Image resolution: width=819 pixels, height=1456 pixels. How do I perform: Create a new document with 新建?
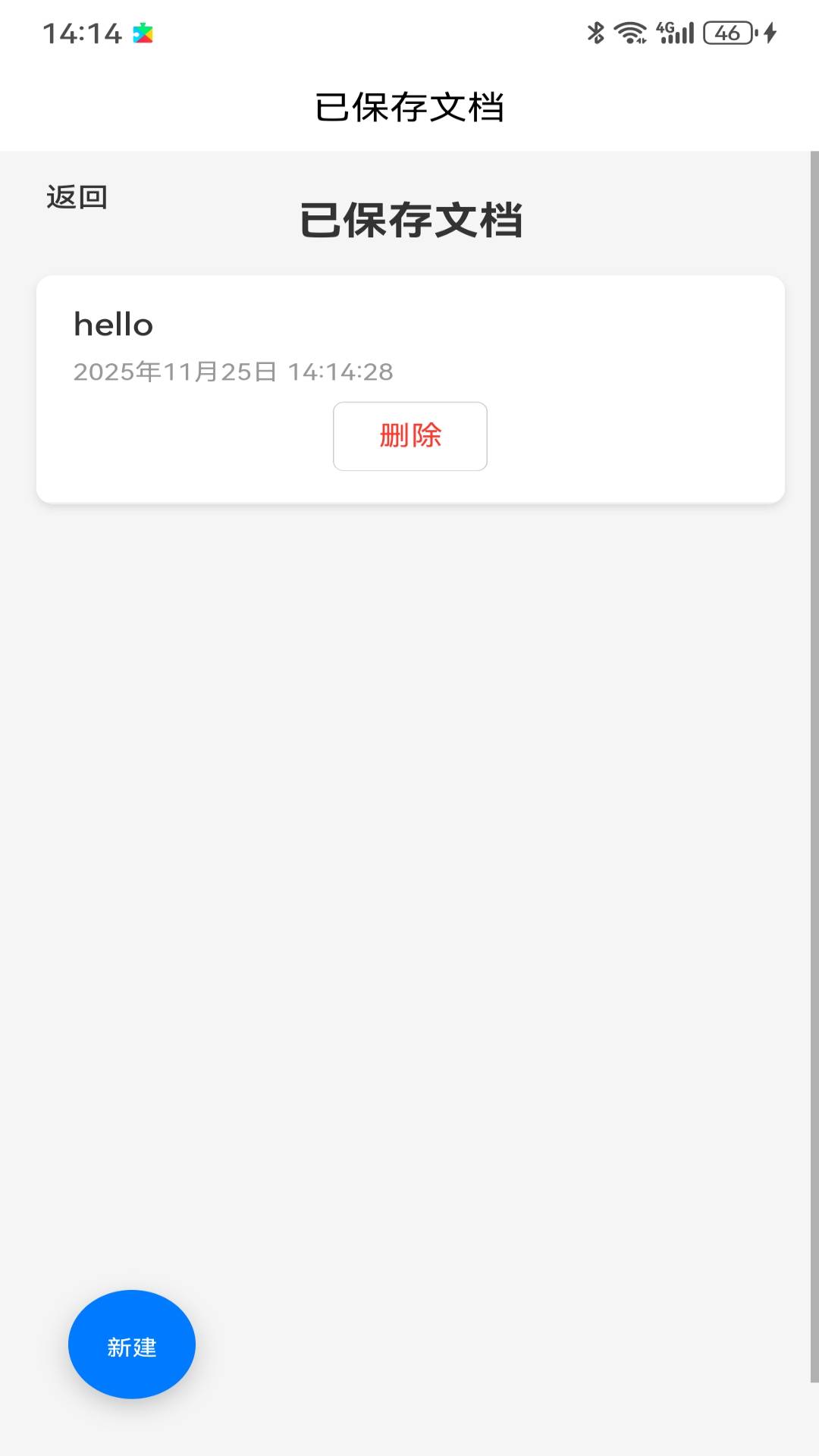click(132, 1345)
